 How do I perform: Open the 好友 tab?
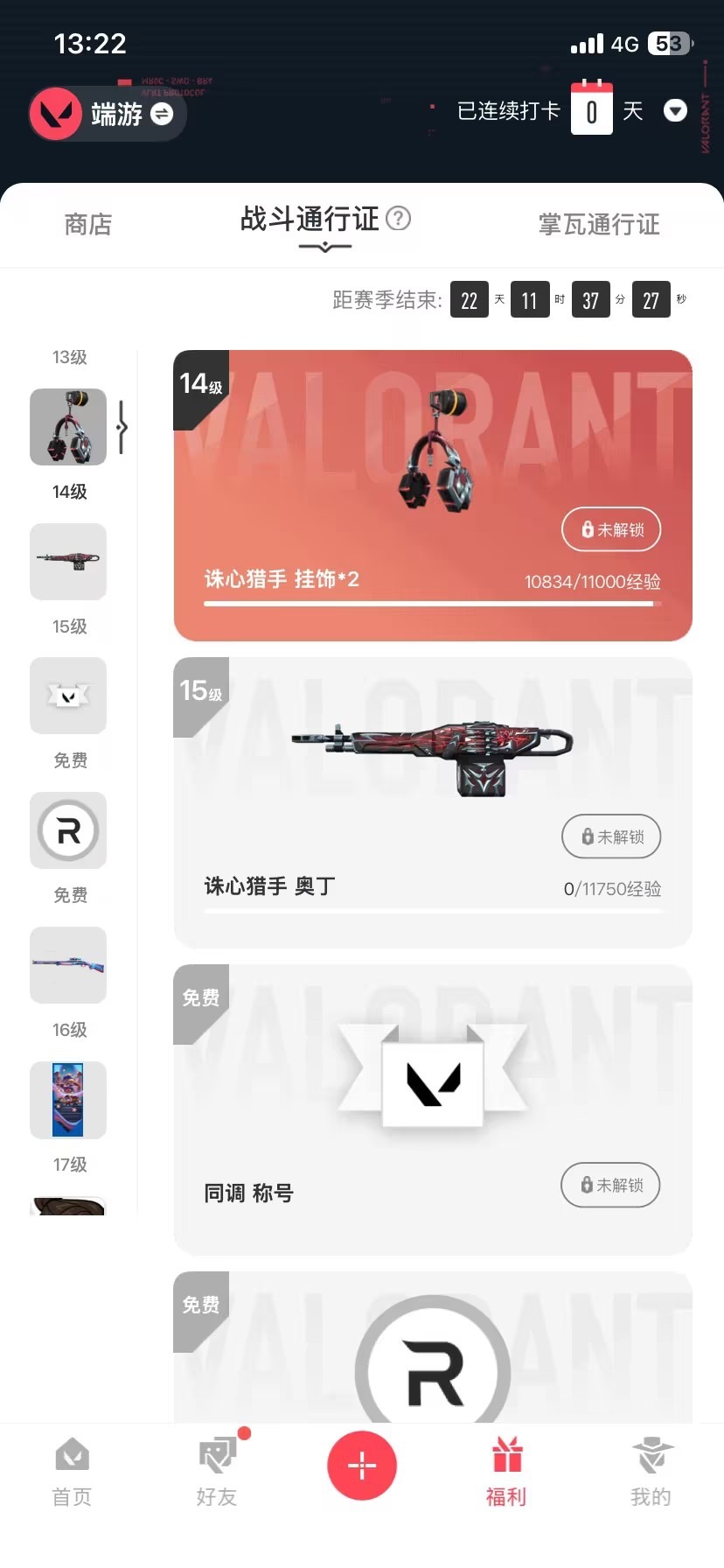pos(217,1472)
